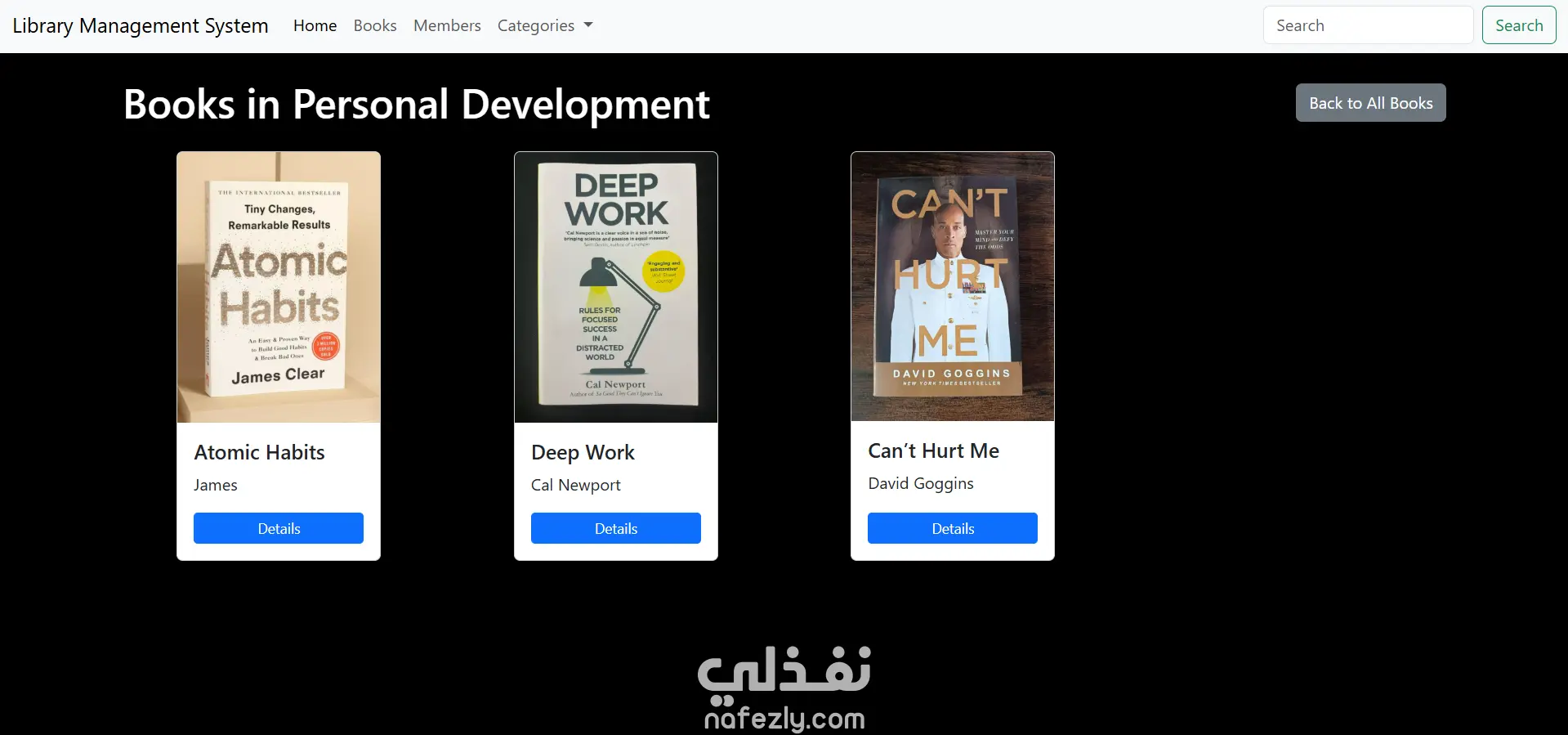
Task: Go to the Home nav link
Action: click(315, 26)
